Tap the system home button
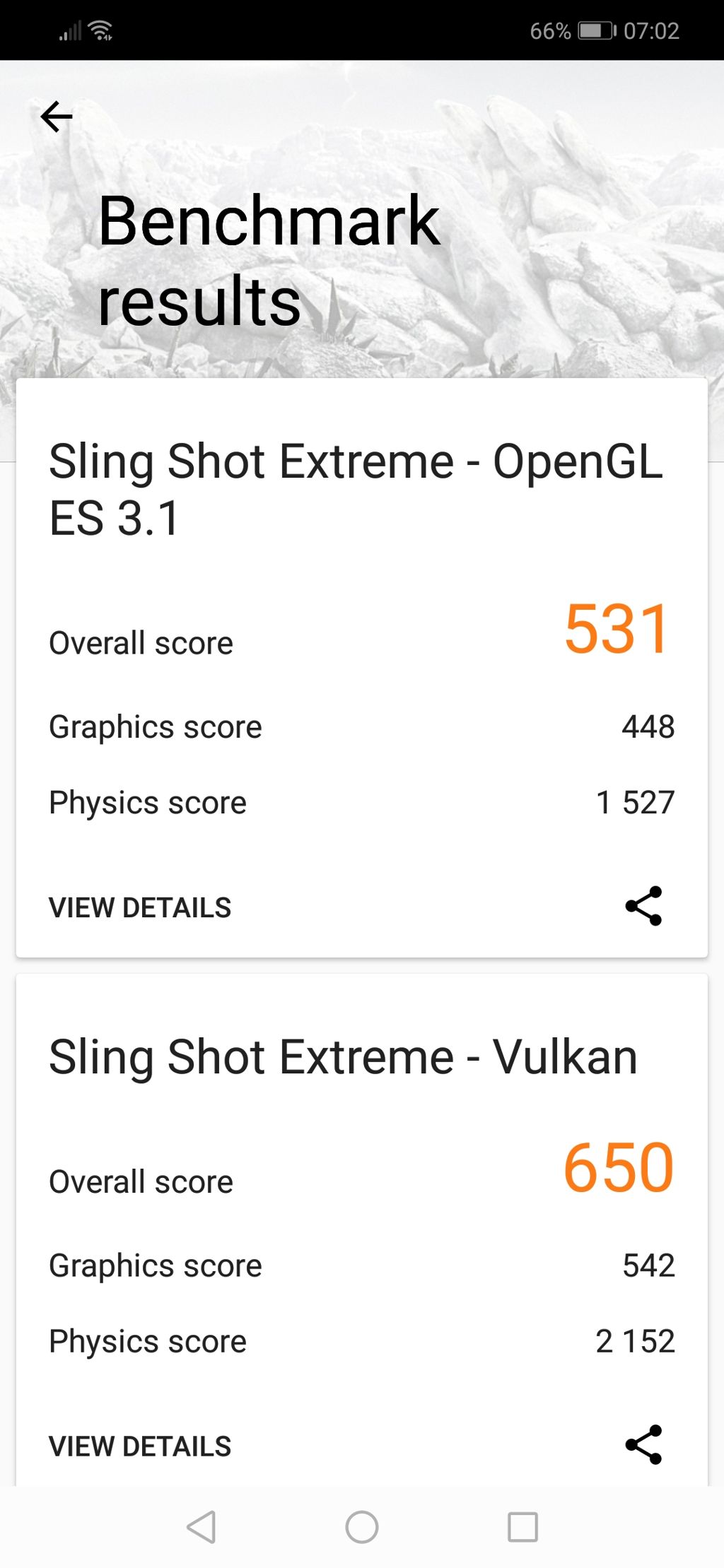The height and width of the screenshot is (1568, 724). (362, 1527)
